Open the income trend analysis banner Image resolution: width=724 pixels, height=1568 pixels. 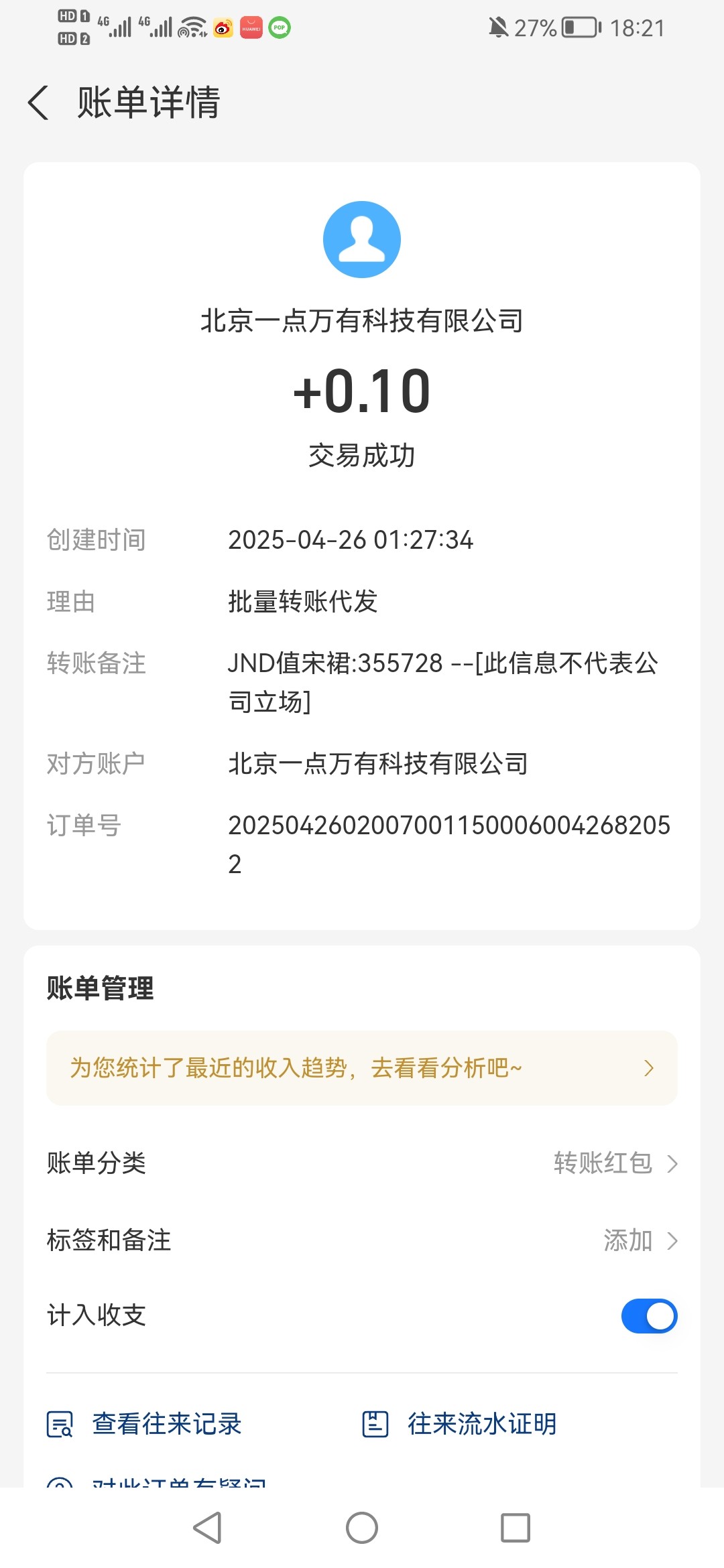click(x=362, y=1067)
